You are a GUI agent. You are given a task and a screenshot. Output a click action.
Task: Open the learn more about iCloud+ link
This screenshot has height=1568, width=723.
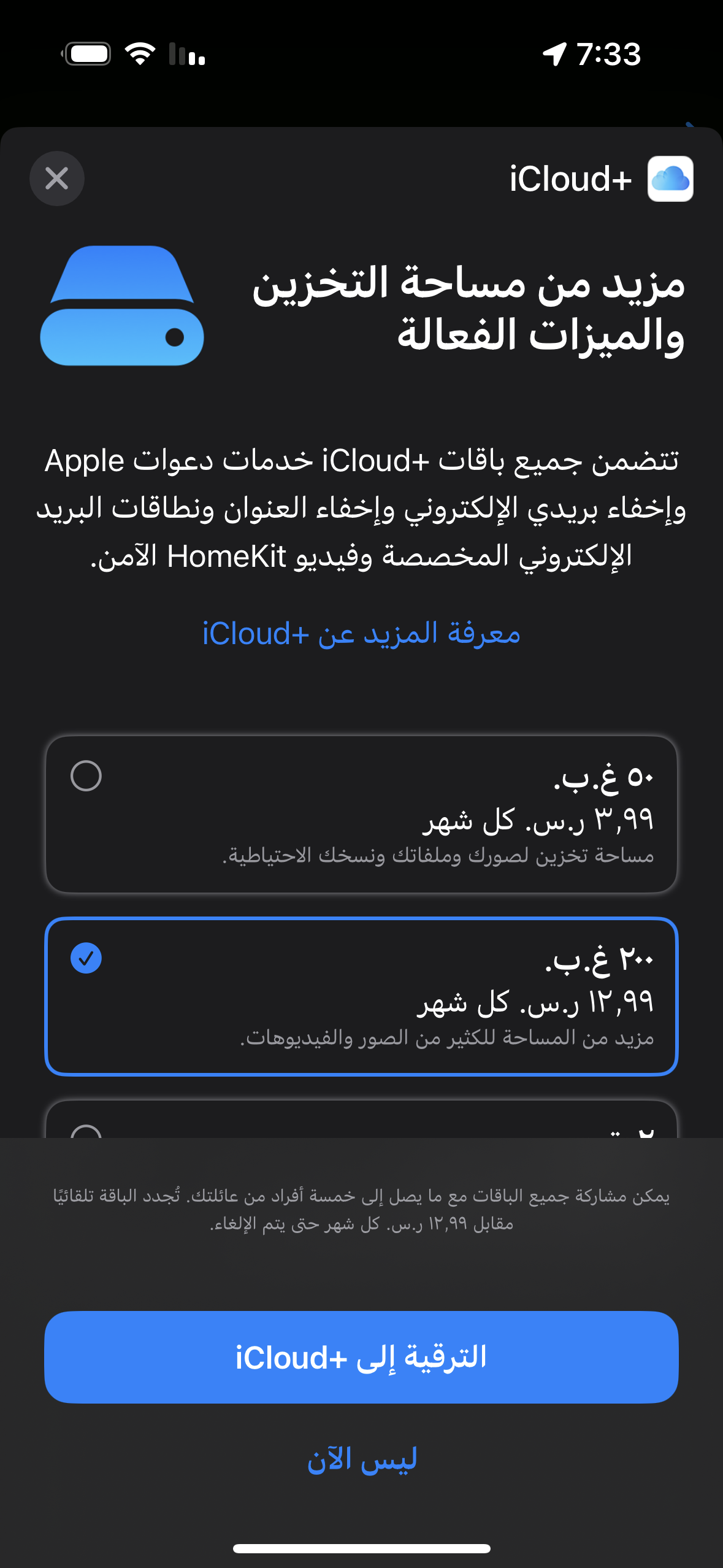point(361,634)
